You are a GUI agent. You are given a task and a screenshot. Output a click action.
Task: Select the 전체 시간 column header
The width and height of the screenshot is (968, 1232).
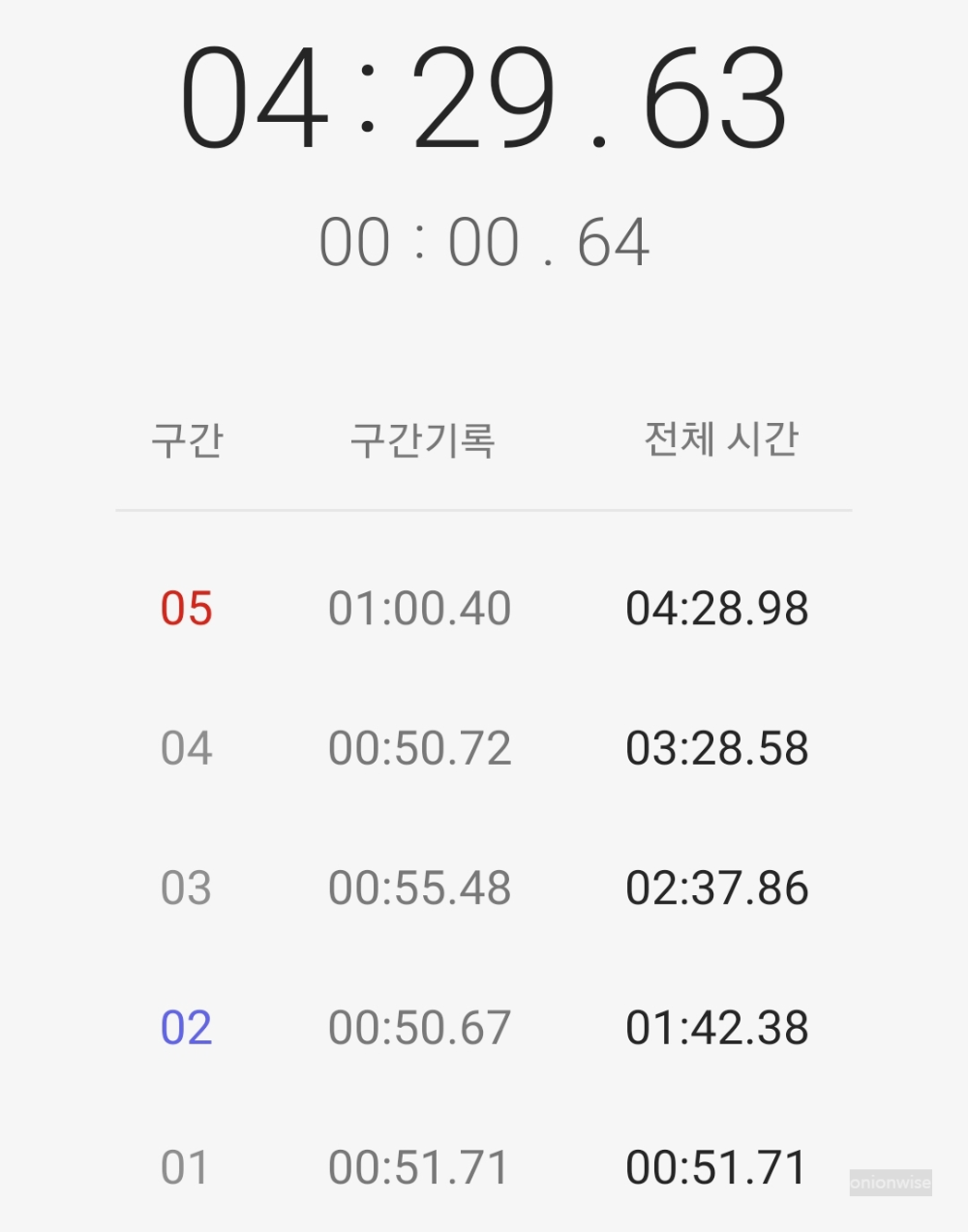[x=722, y=440]
